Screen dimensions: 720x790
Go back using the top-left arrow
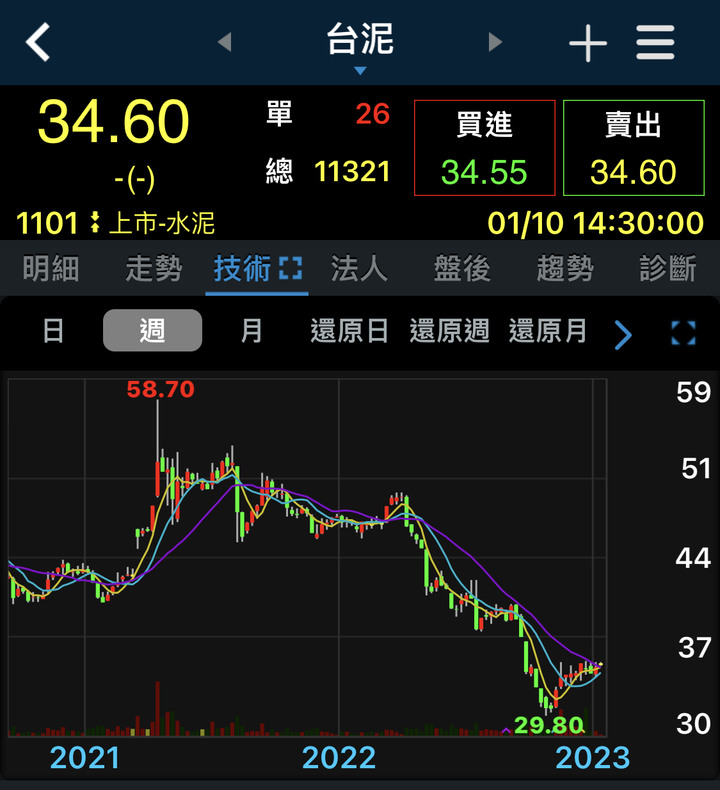(x=38, y=42)
